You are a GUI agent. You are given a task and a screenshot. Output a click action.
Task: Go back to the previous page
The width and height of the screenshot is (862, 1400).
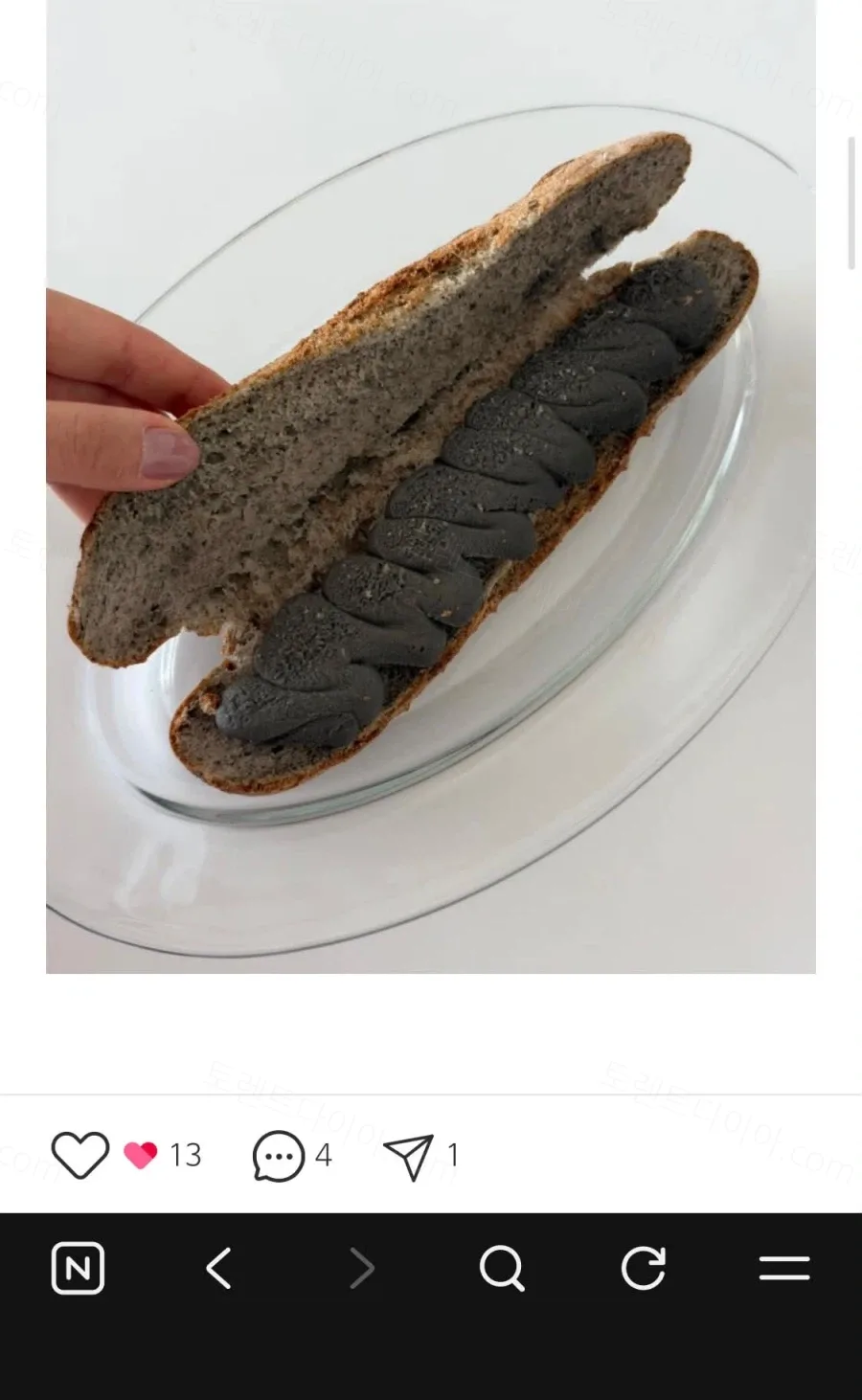click(x=219, y=1269)
